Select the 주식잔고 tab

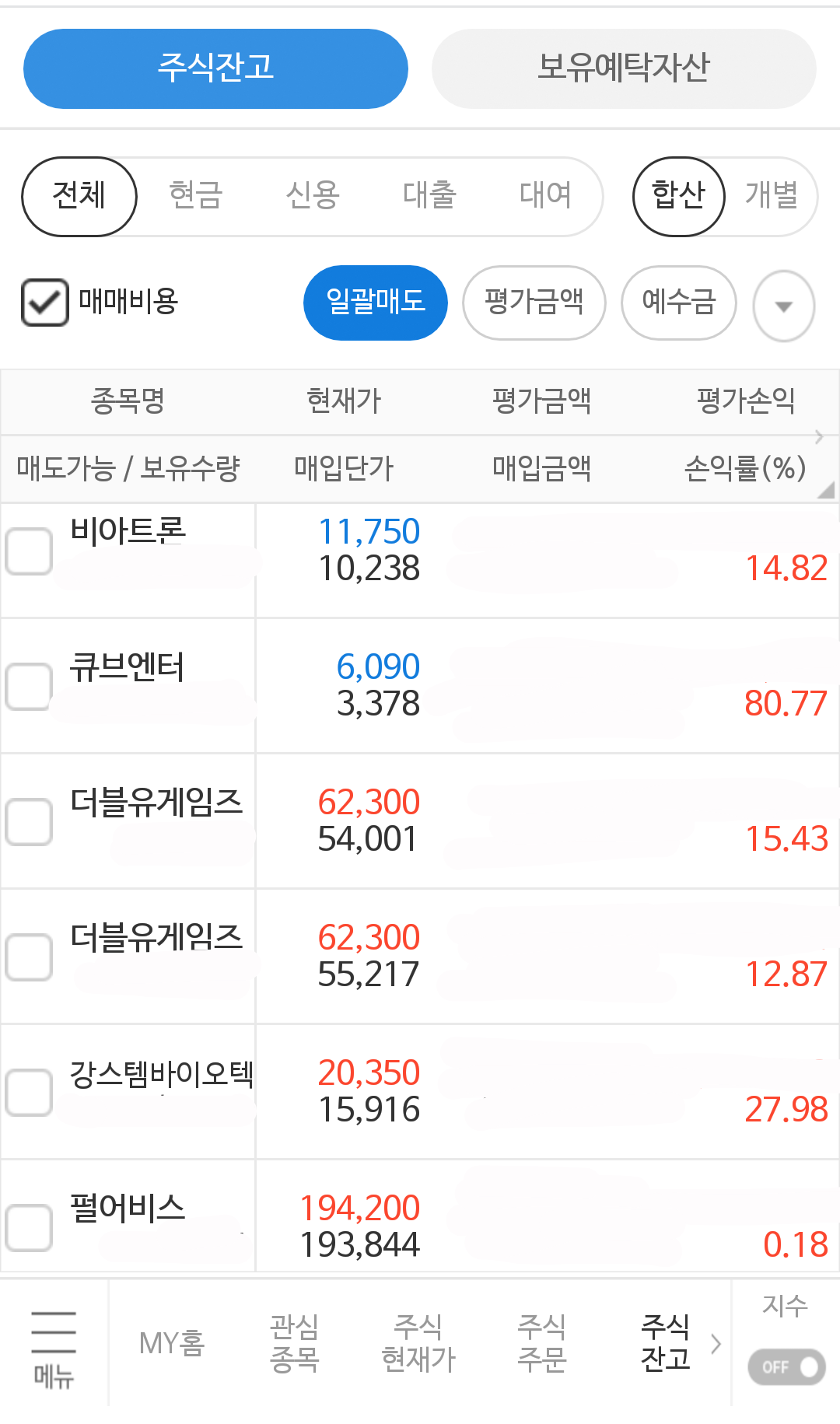(215, 68)
